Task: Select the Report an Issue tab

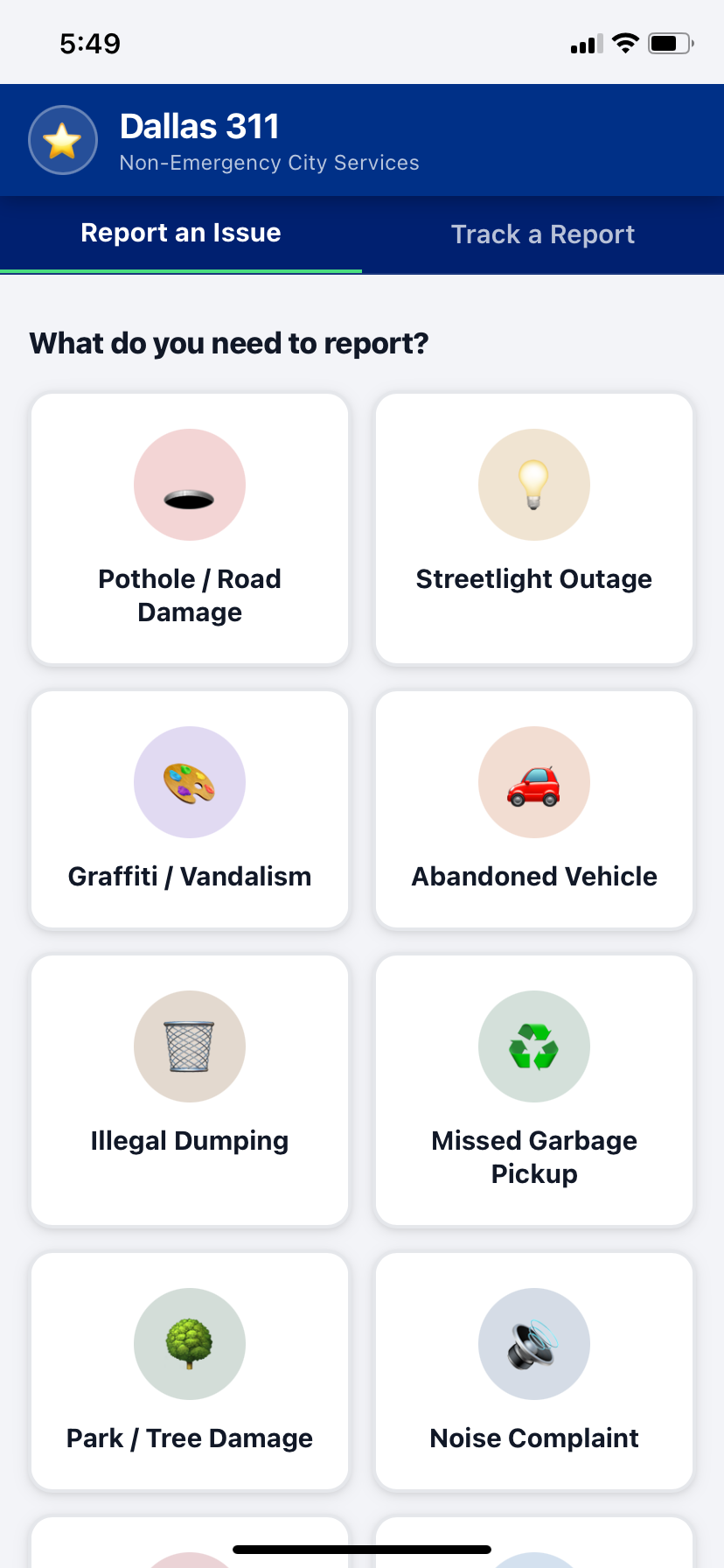Action: click(181, 232)
